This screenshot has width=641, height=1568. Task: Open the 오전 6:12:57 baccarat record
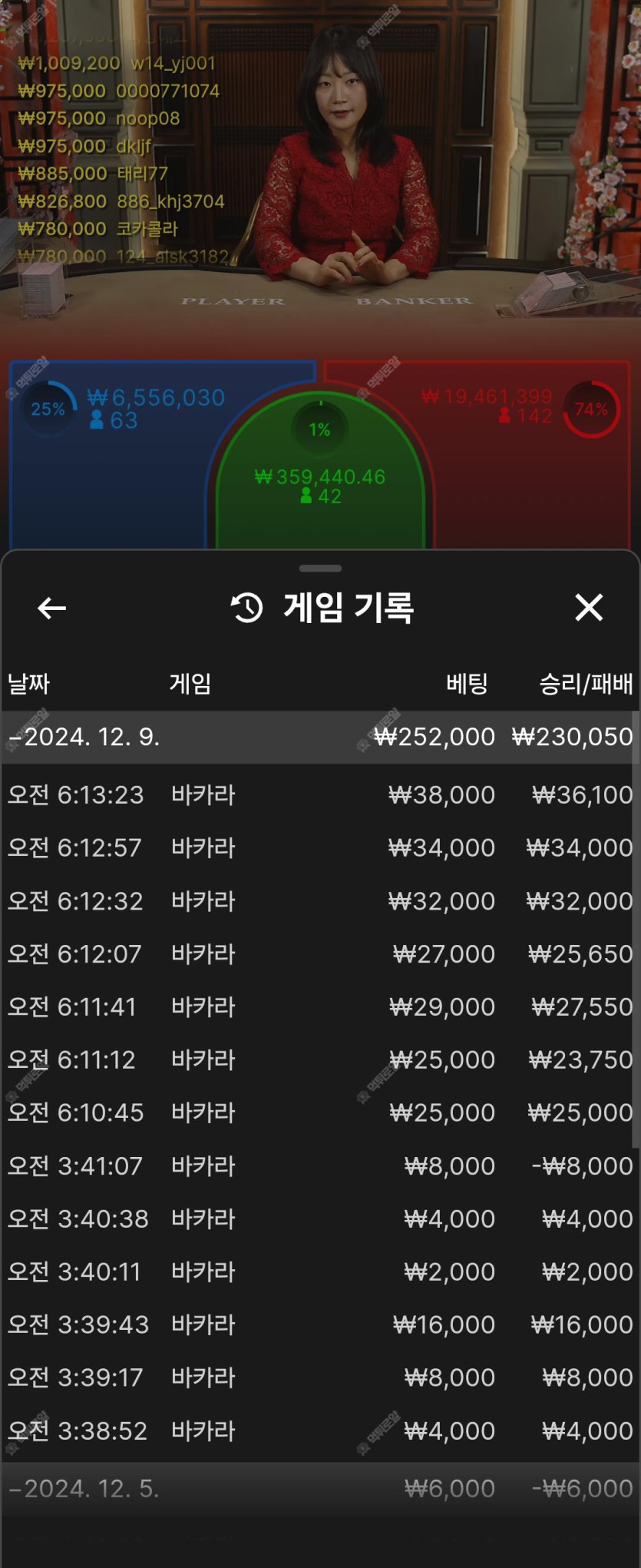click(x=320, y=847)
